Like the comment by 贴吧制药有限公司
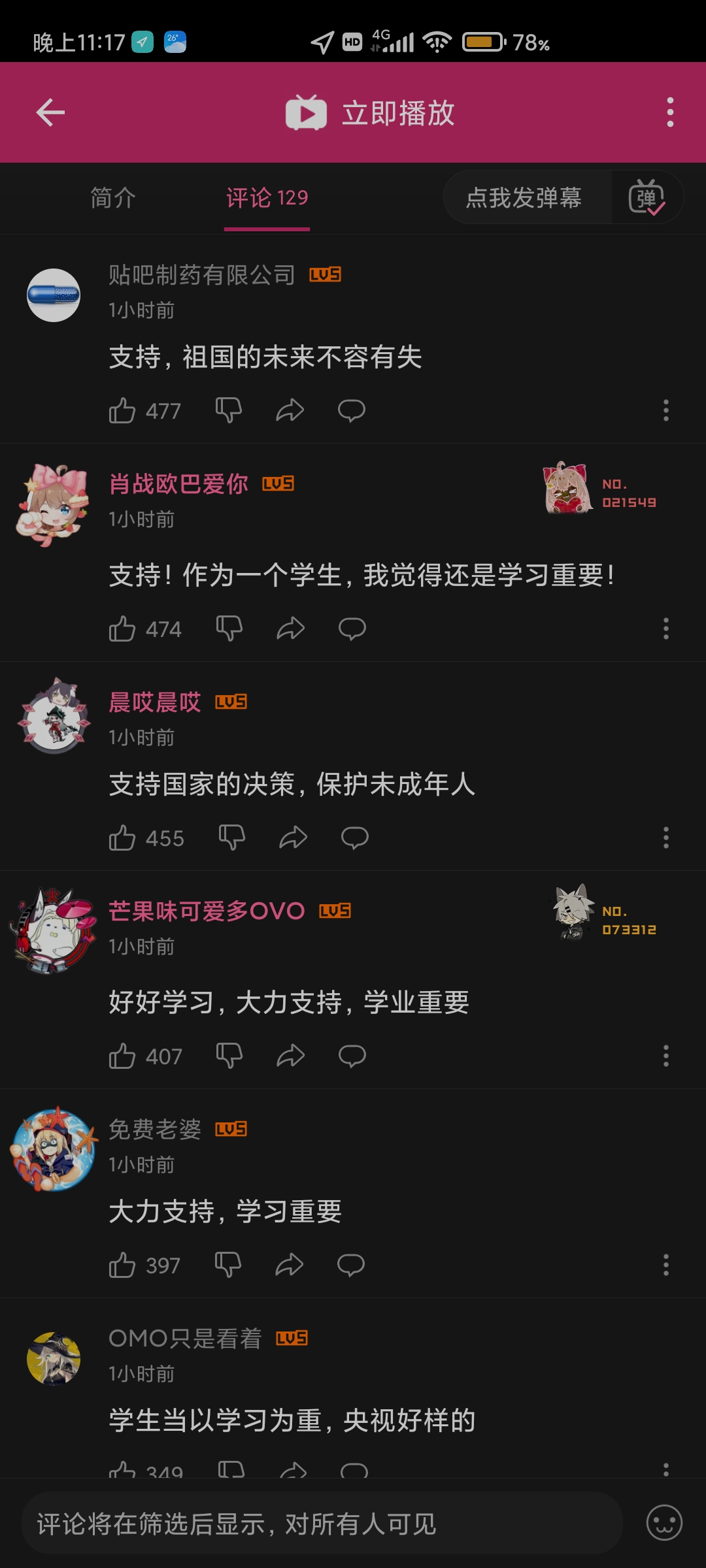 122,410
